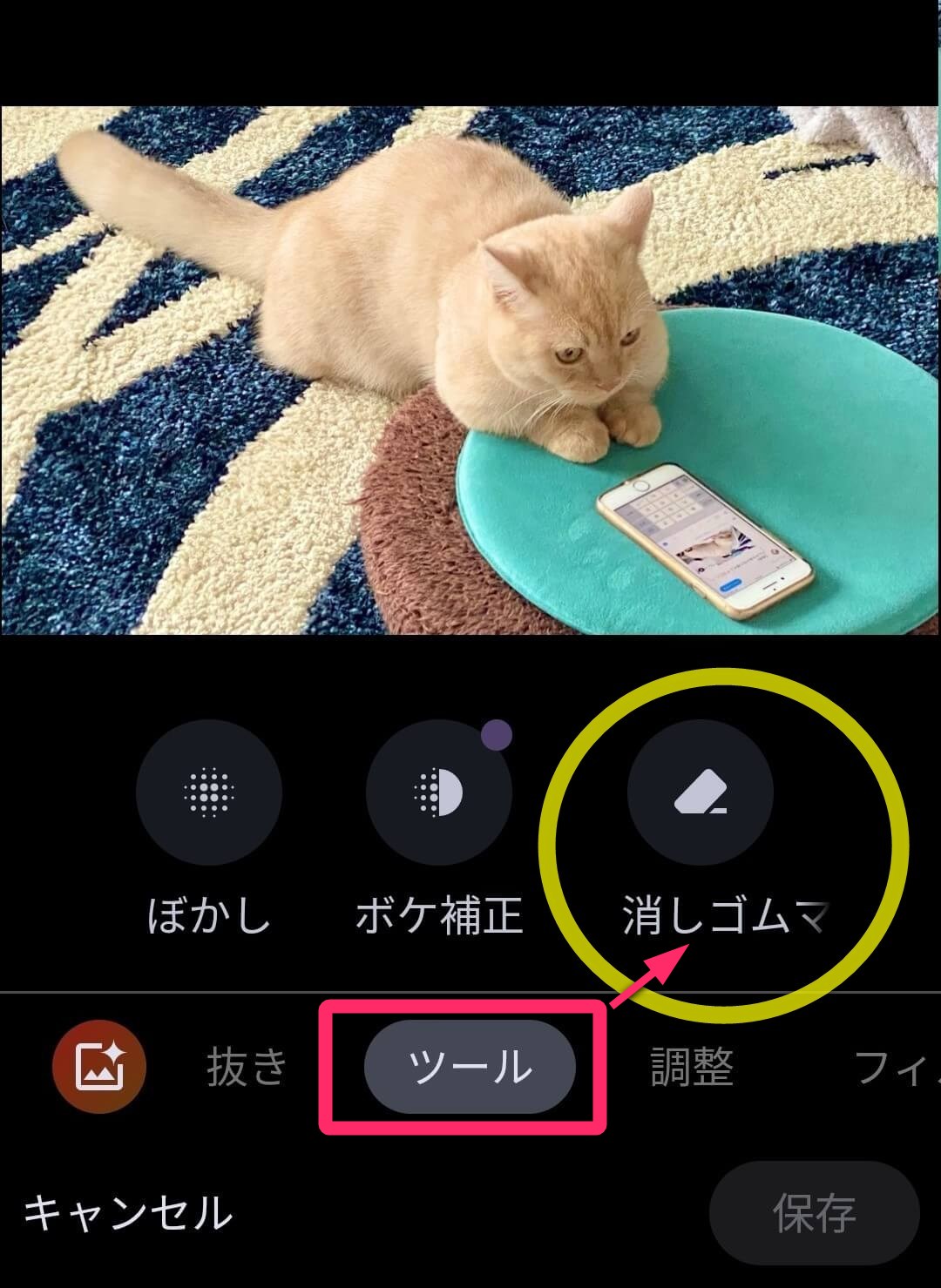Switch to the 切り抜き crop tab
The width and height of the screenshot is (941, 1288).
click(247, 1067)
